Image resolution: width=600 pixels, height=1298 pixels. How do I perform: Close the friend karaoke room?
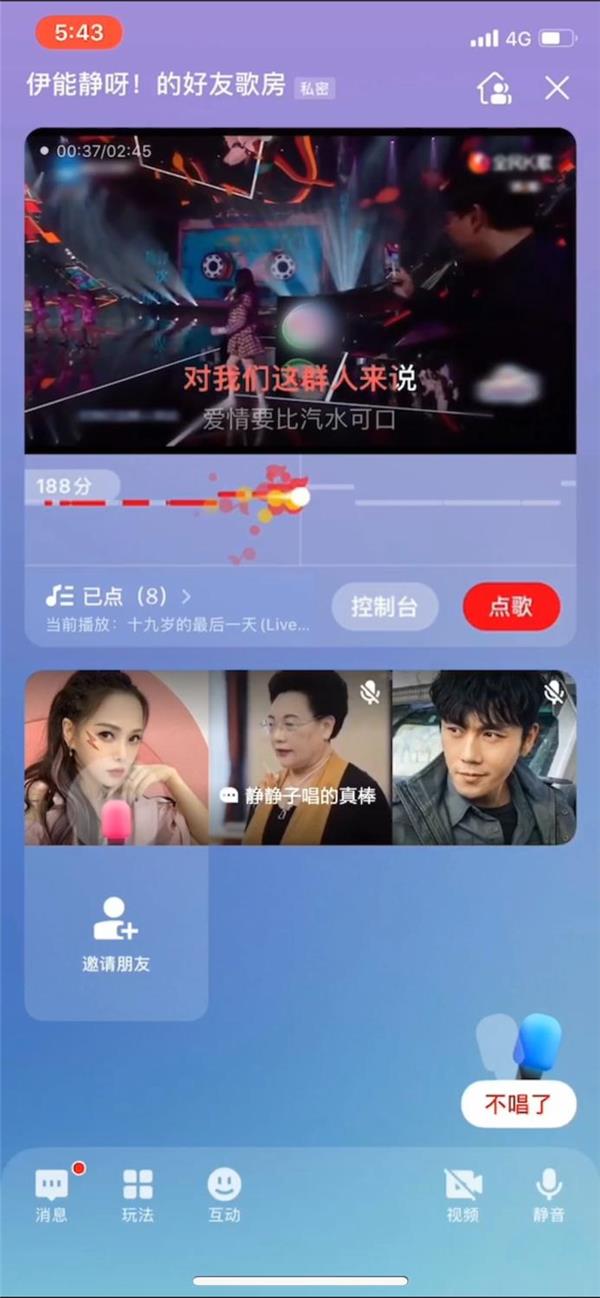(556, 88)
